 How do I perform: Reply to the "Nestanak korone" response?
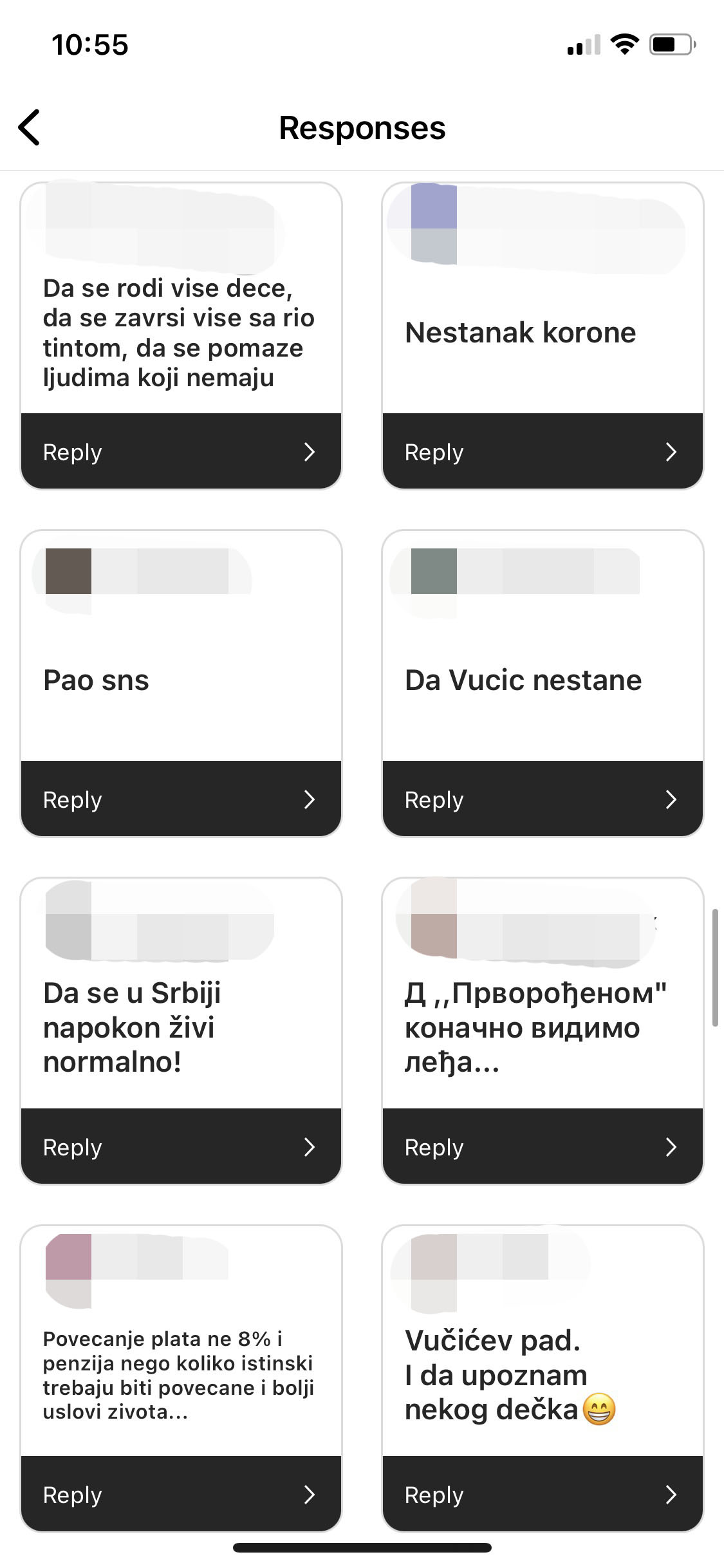542,452
